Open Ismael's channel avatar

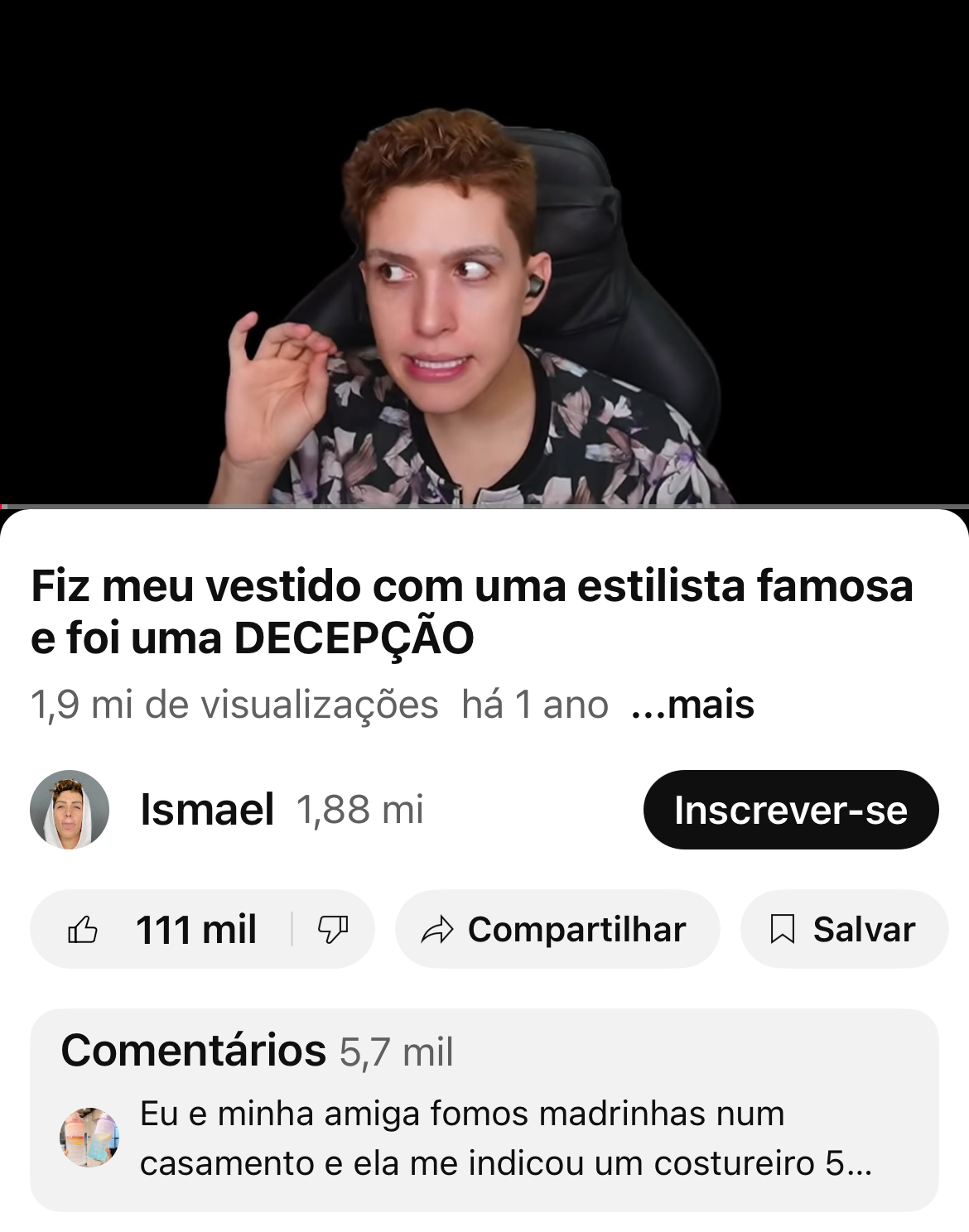click(70, 810)
